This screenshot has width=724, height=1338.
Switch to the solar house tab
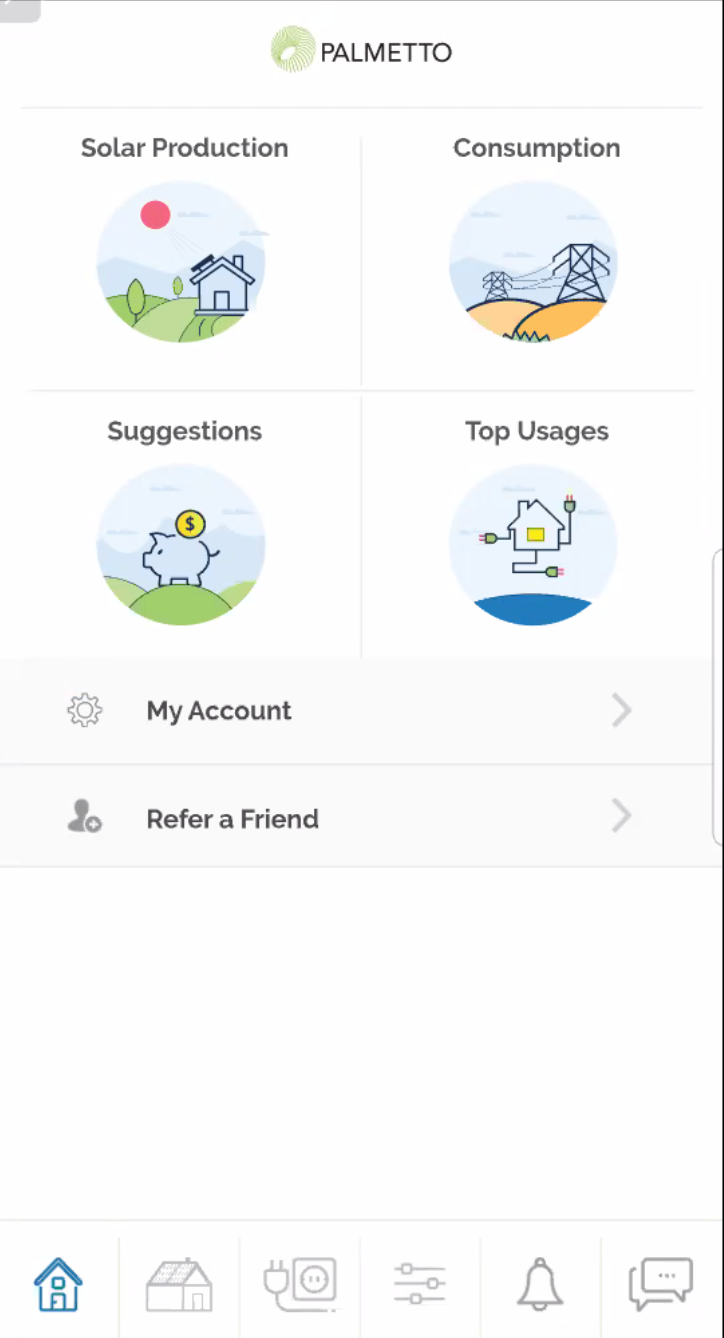pyautogui.click(x=179, y=1284)
